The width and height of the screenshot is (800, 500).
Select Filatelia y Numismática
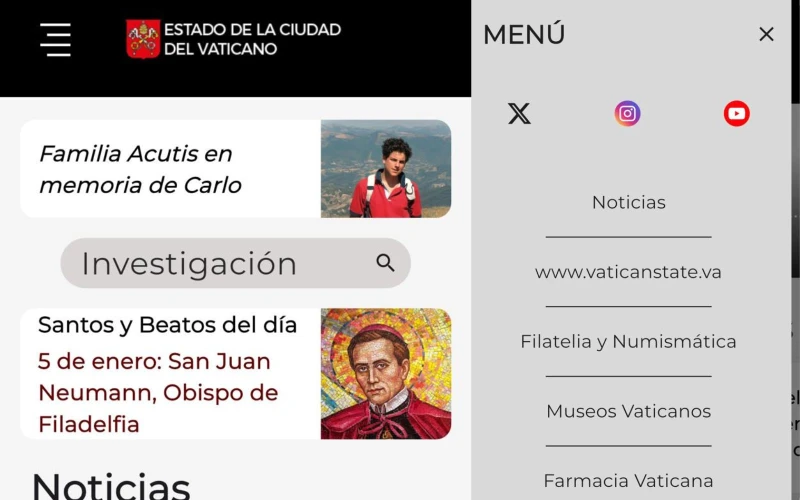[x=628, y=342]
